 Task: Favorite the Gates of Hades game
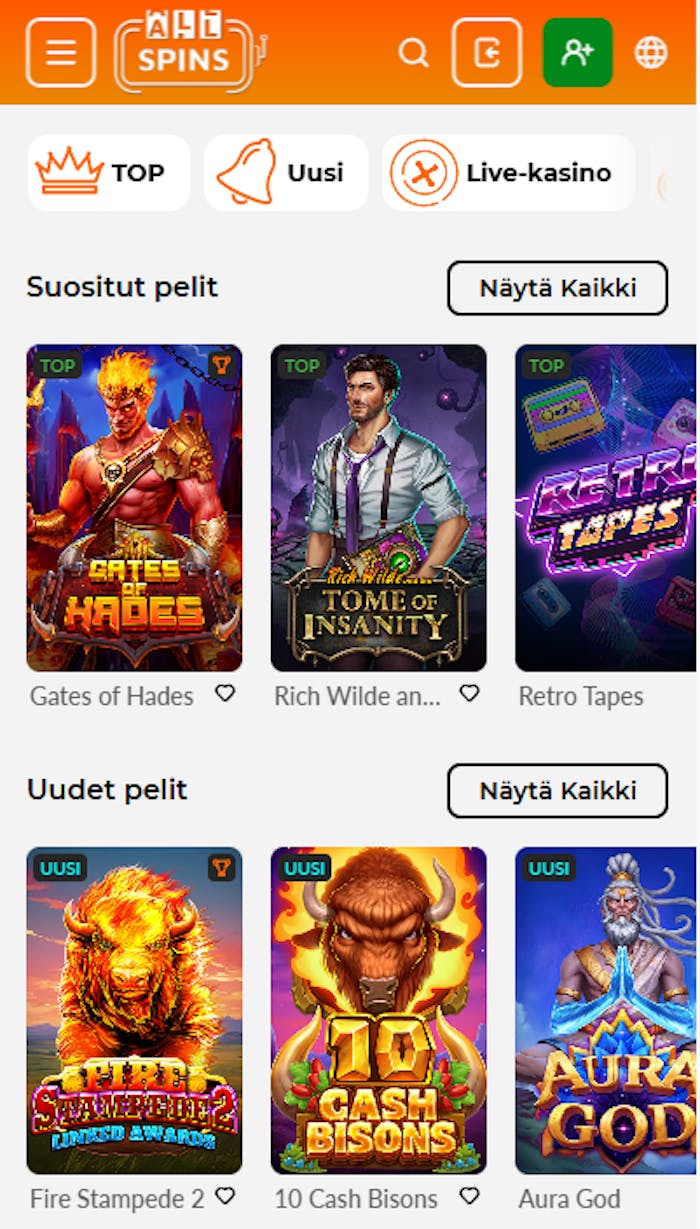pyautogui.click(x=225, y=693)
